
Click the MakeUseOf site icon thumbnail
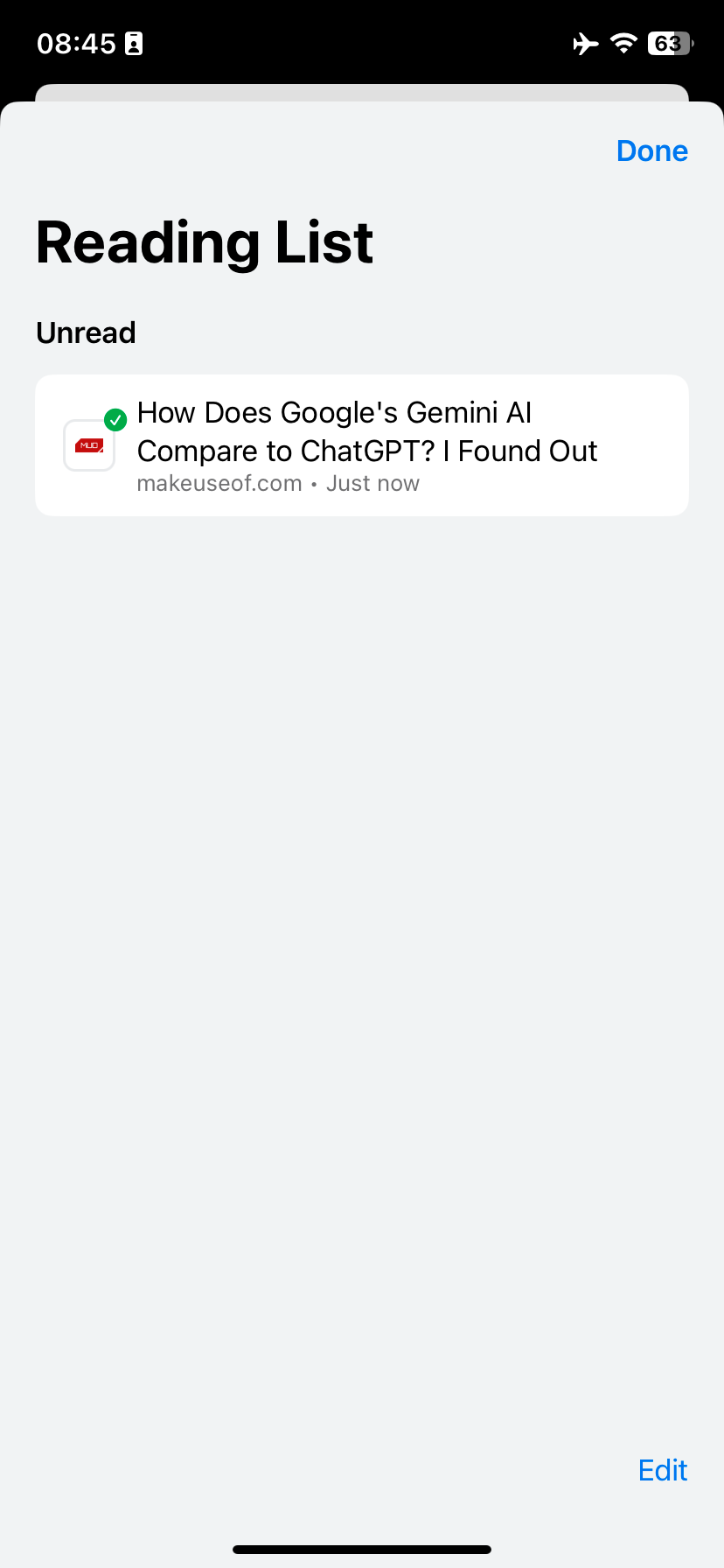coord(88,444)
